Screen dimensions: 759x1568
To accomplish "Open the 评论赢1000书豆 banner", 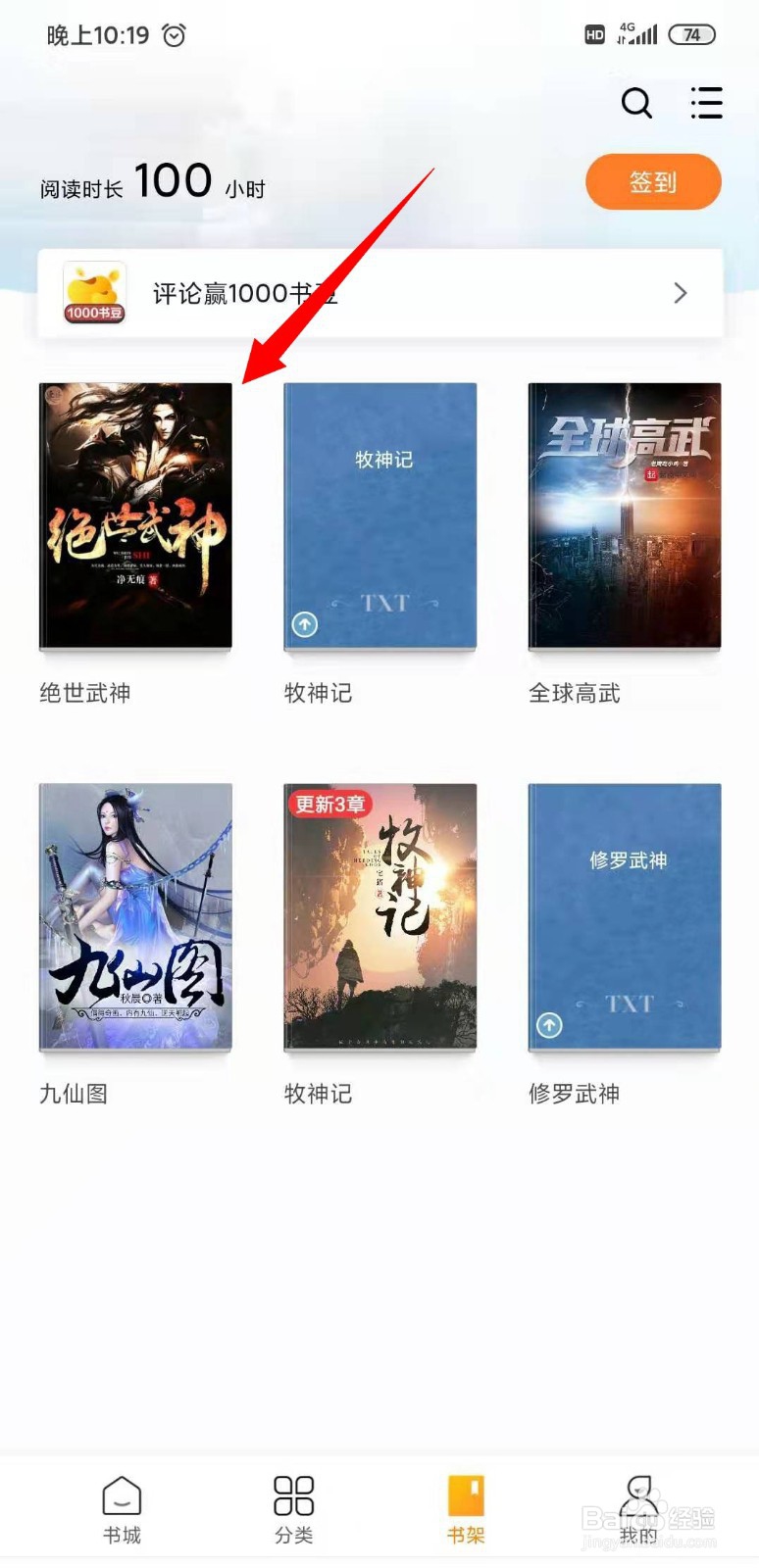I will tap(380, 293).
